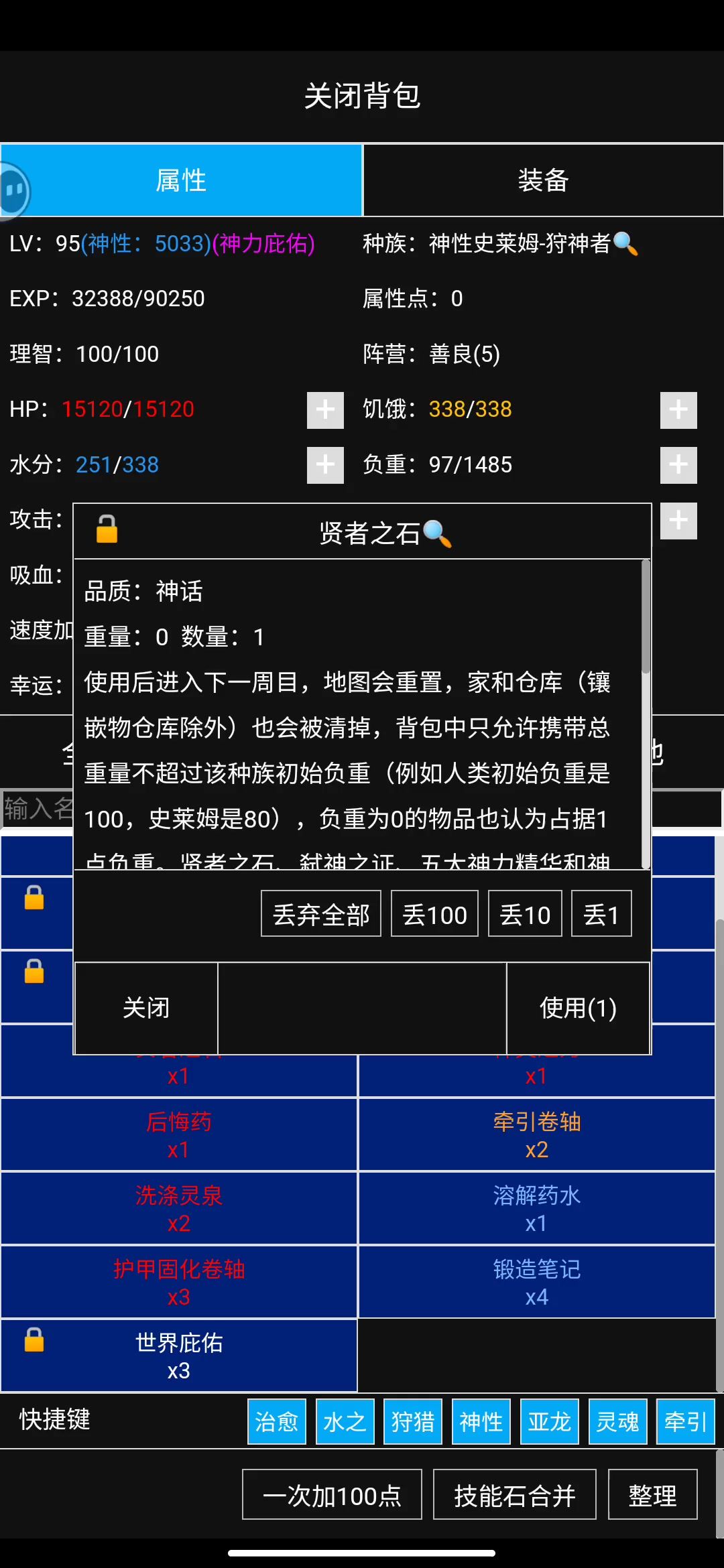
Task: Switch to the 装备 tab
Action: (x=543, y=180)
